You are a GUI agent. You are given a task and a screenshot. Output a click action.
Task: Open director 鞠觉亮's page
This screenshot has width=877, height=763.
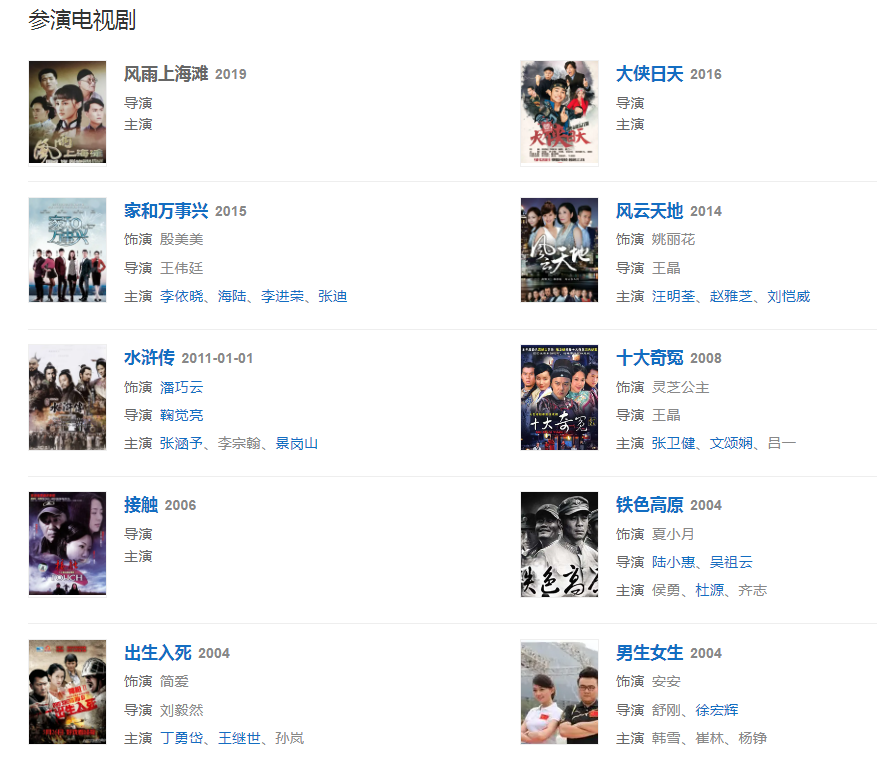[x=181, y=415]
